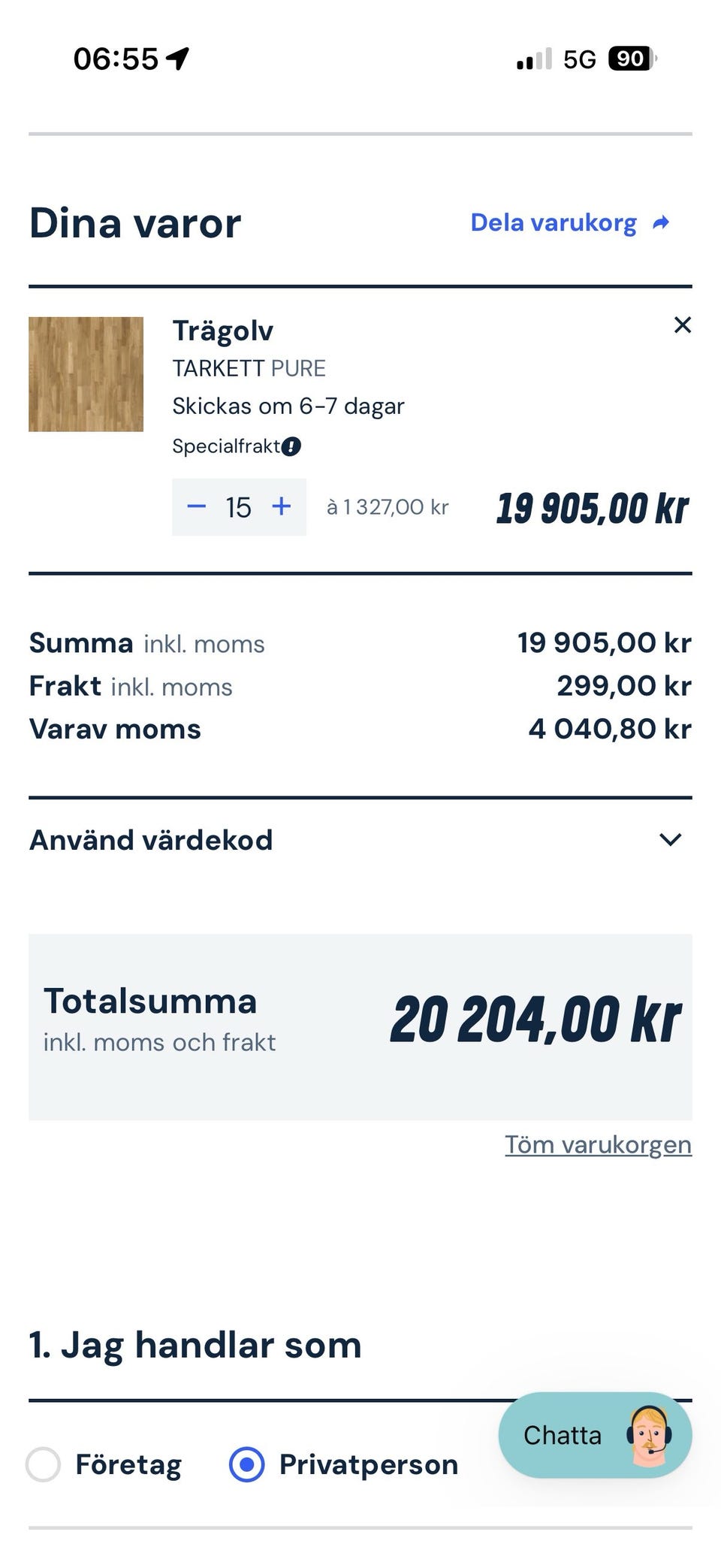The height and width of the screenshot is (1568, 721).
Task: Expand the Använd värdekod section
Action: tap(360, 840)
